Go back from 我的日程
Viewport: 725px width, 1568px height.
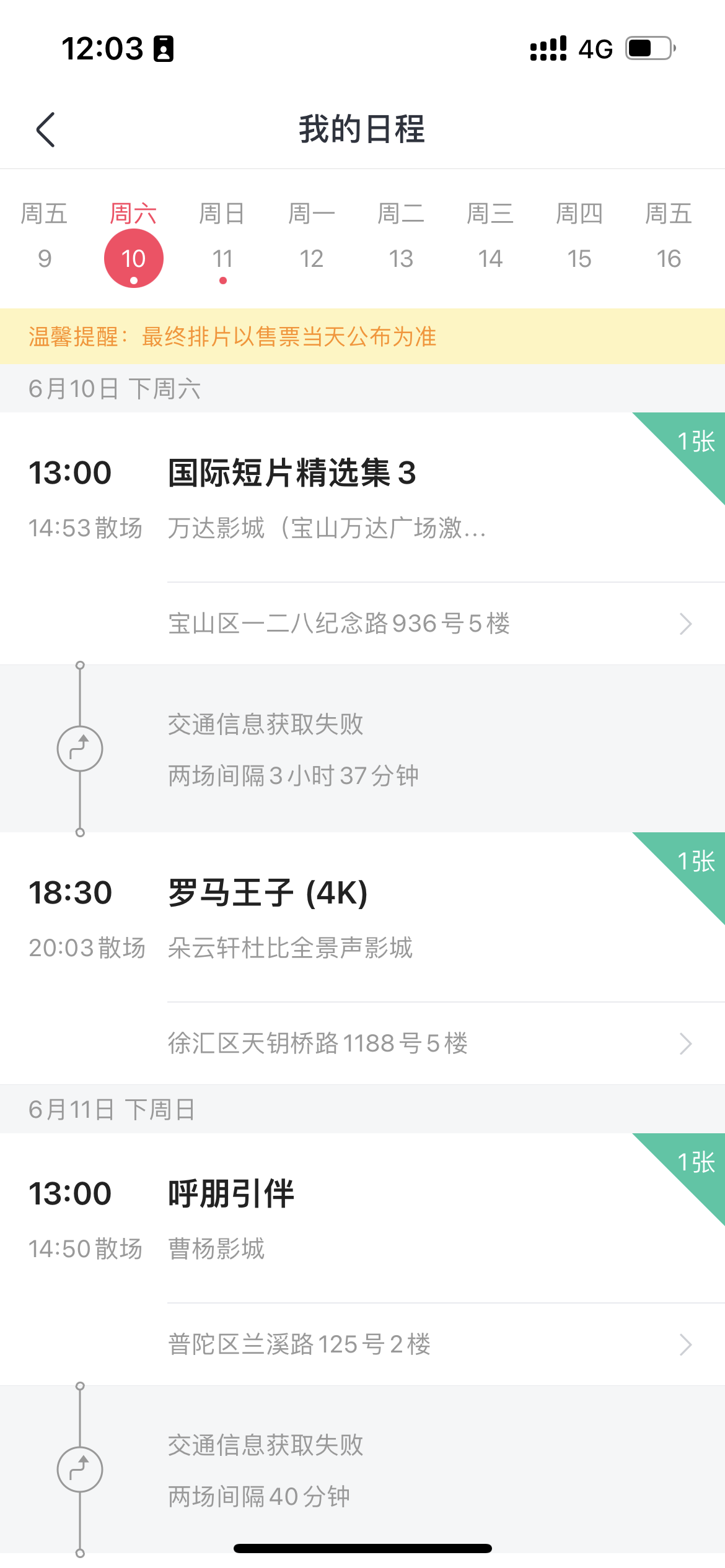[46, 130]
